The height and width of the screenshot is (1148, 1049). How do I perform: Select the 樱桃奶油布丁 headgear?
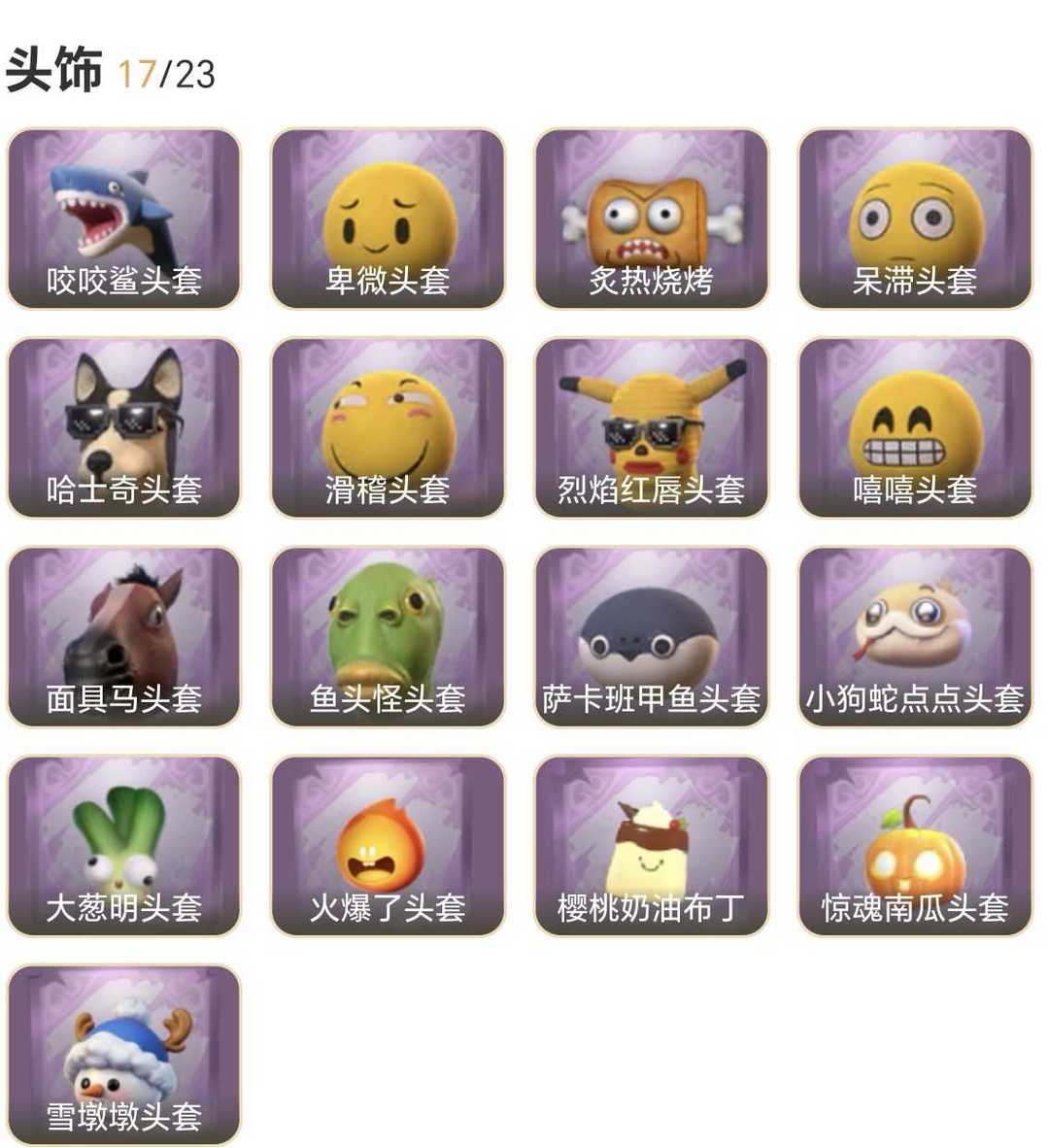652,845
